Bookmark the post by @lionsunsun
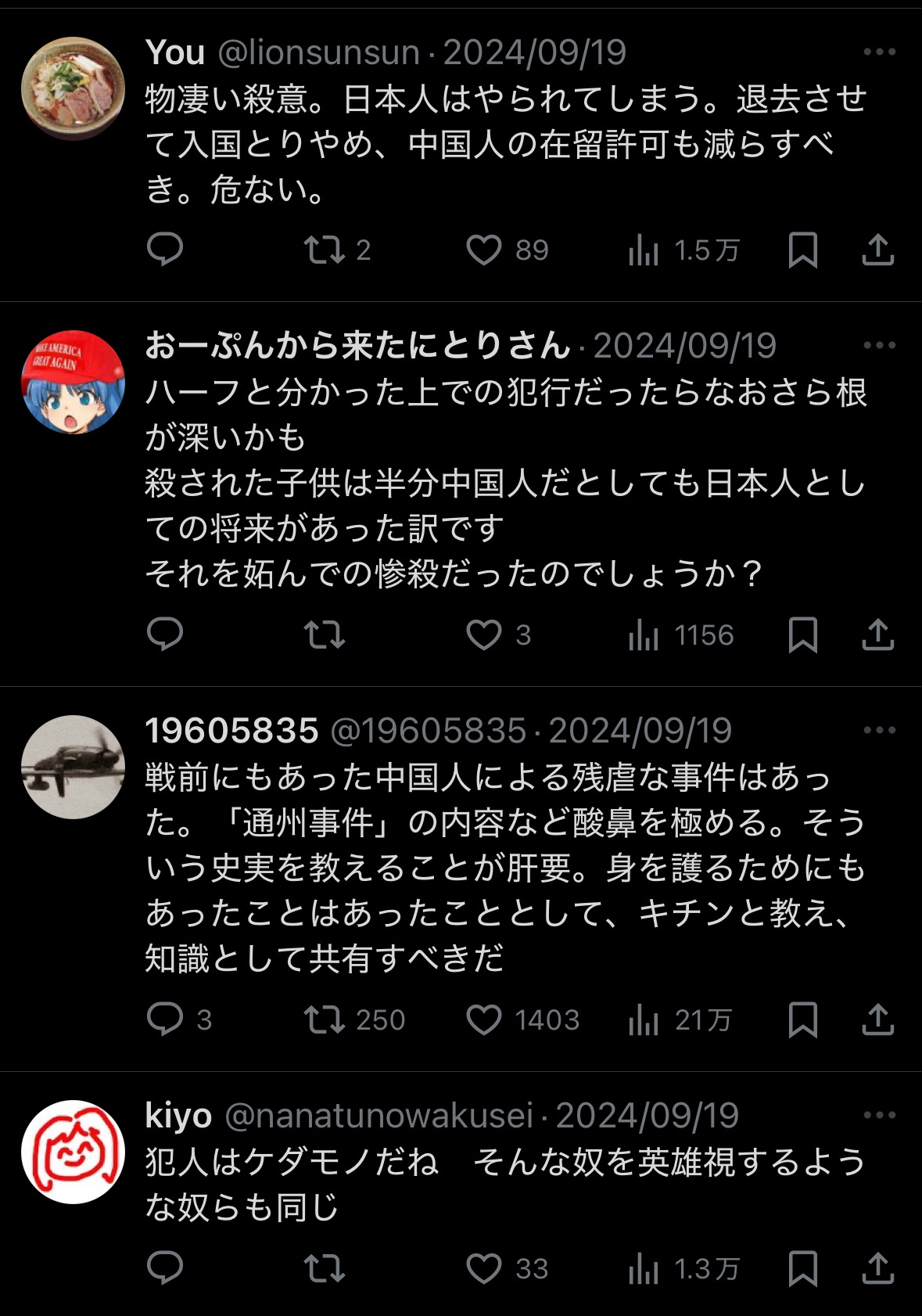This screenshot has height=1316, width=922. pos(803,250)
